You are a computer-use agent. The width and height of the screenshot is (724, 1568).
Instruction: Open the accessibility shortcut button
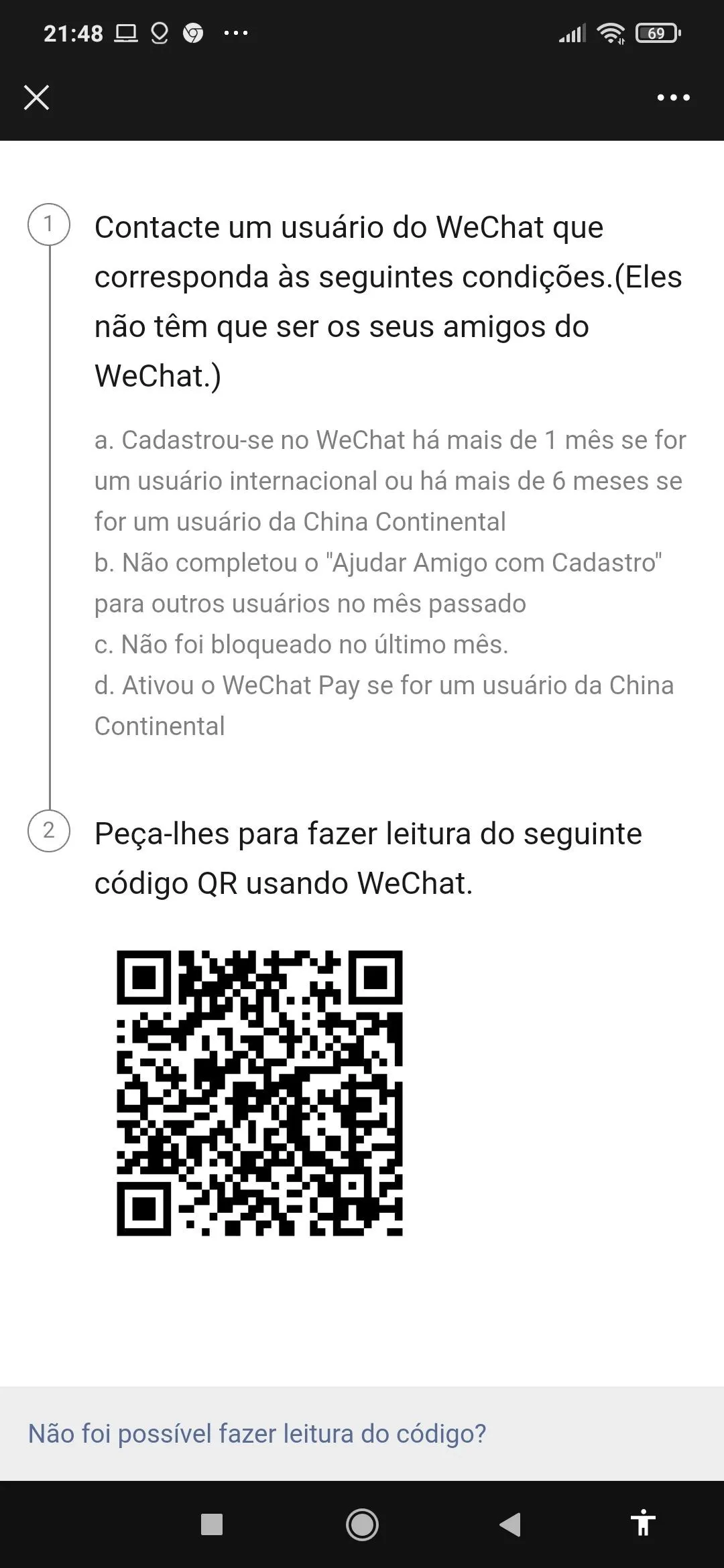point(643,1523)
